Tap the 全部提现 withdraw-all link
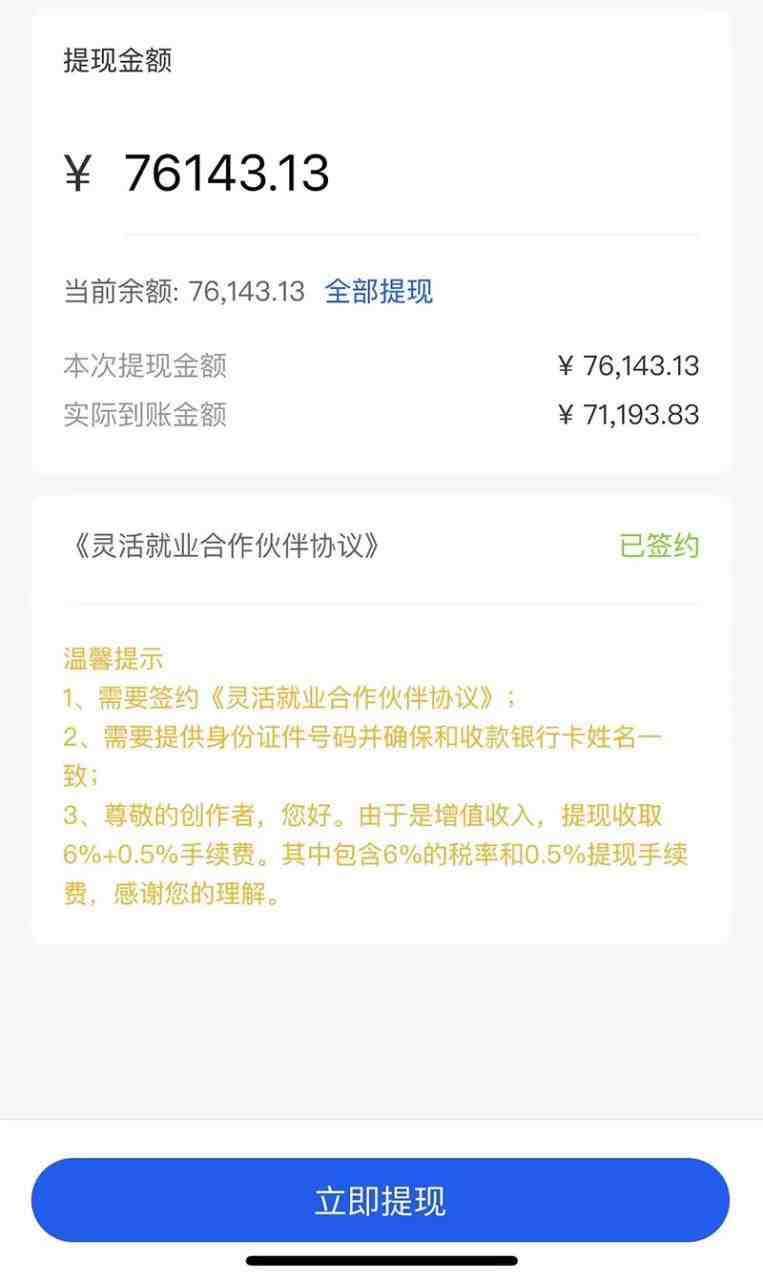The image size is (763, 1280). pos(378,290)
